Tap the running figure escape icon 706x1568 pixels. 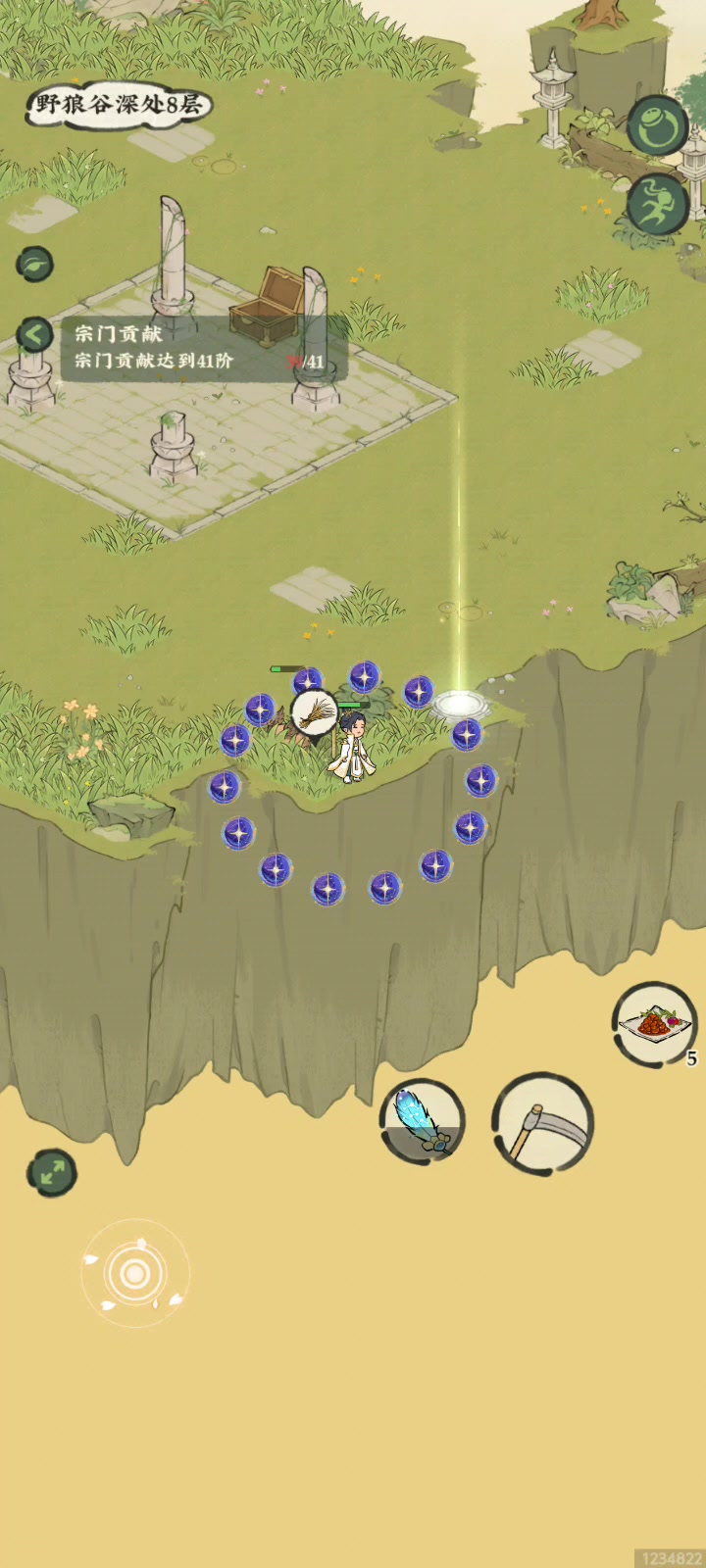point(657,204)
